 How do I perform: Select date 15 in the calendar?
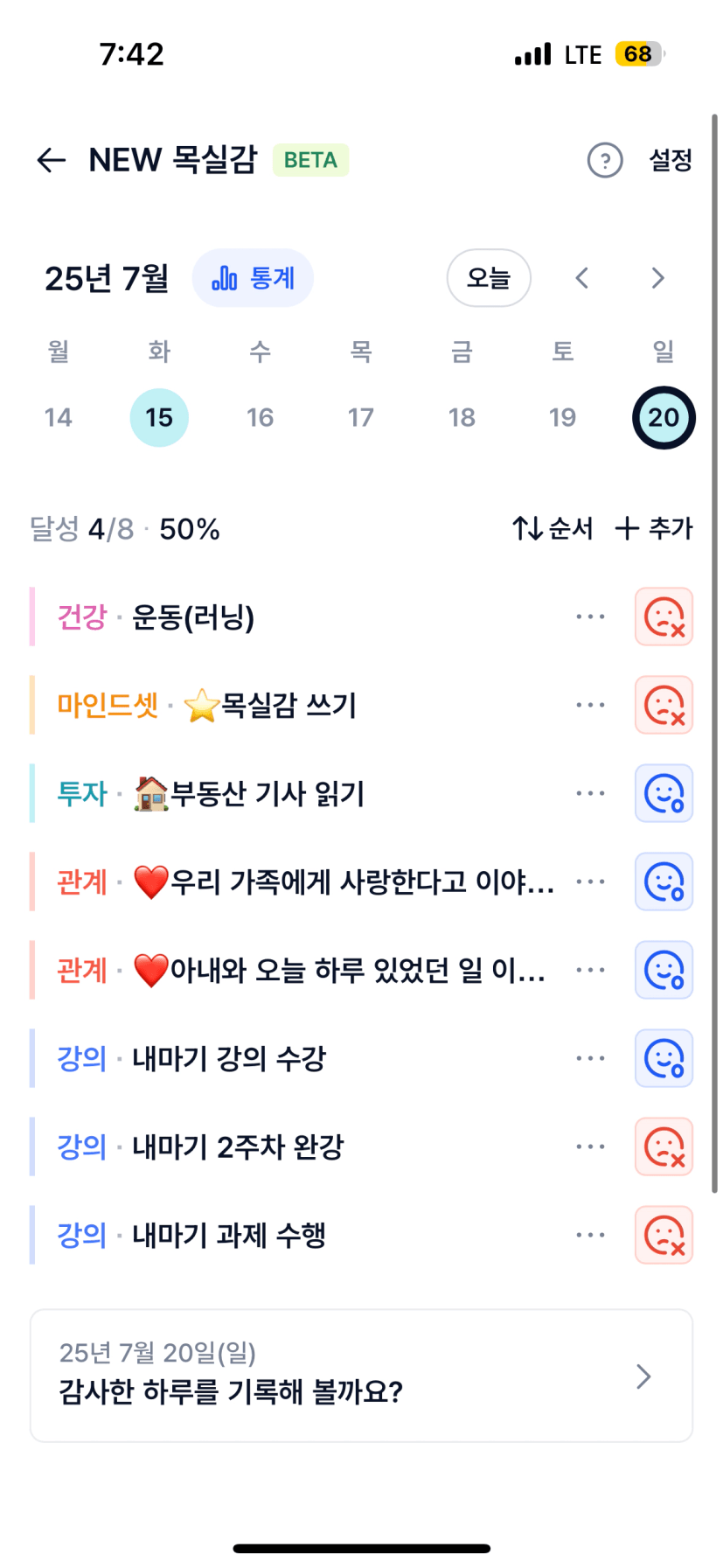[x=159, y=417]
